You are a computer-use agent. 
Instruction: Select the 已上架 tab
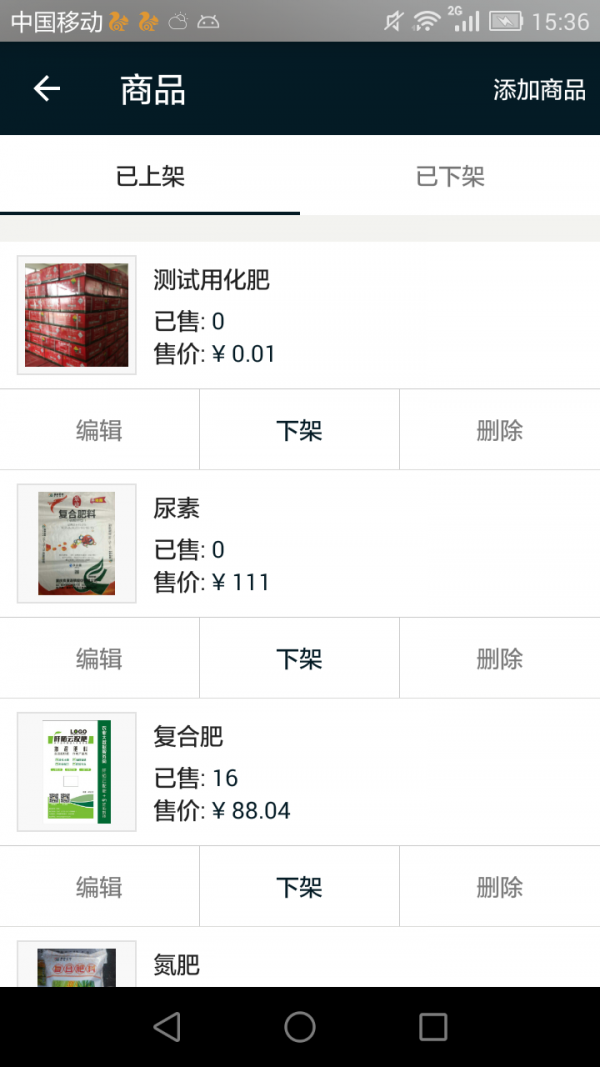point(150,177)
